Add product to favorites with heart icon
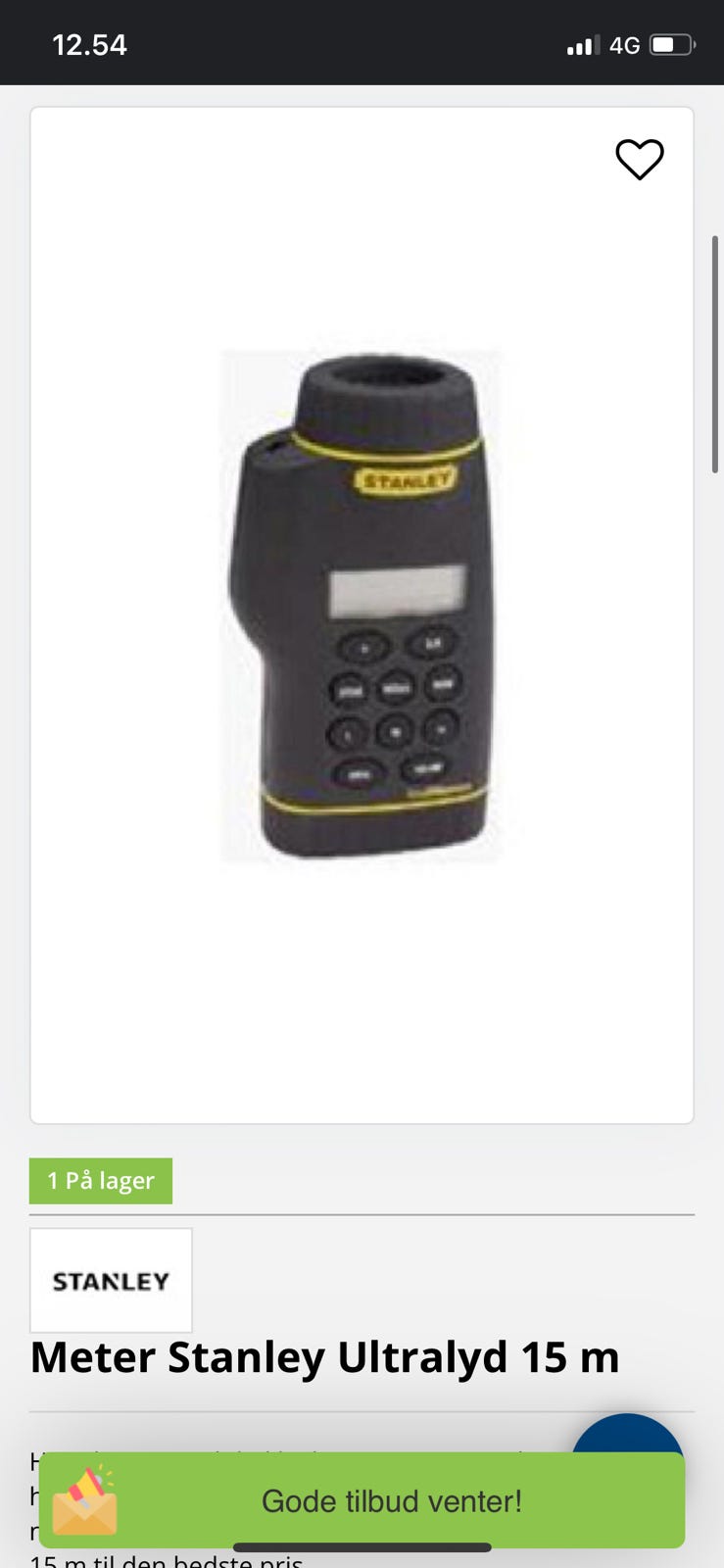724x1568 pixels. [639, 159]
